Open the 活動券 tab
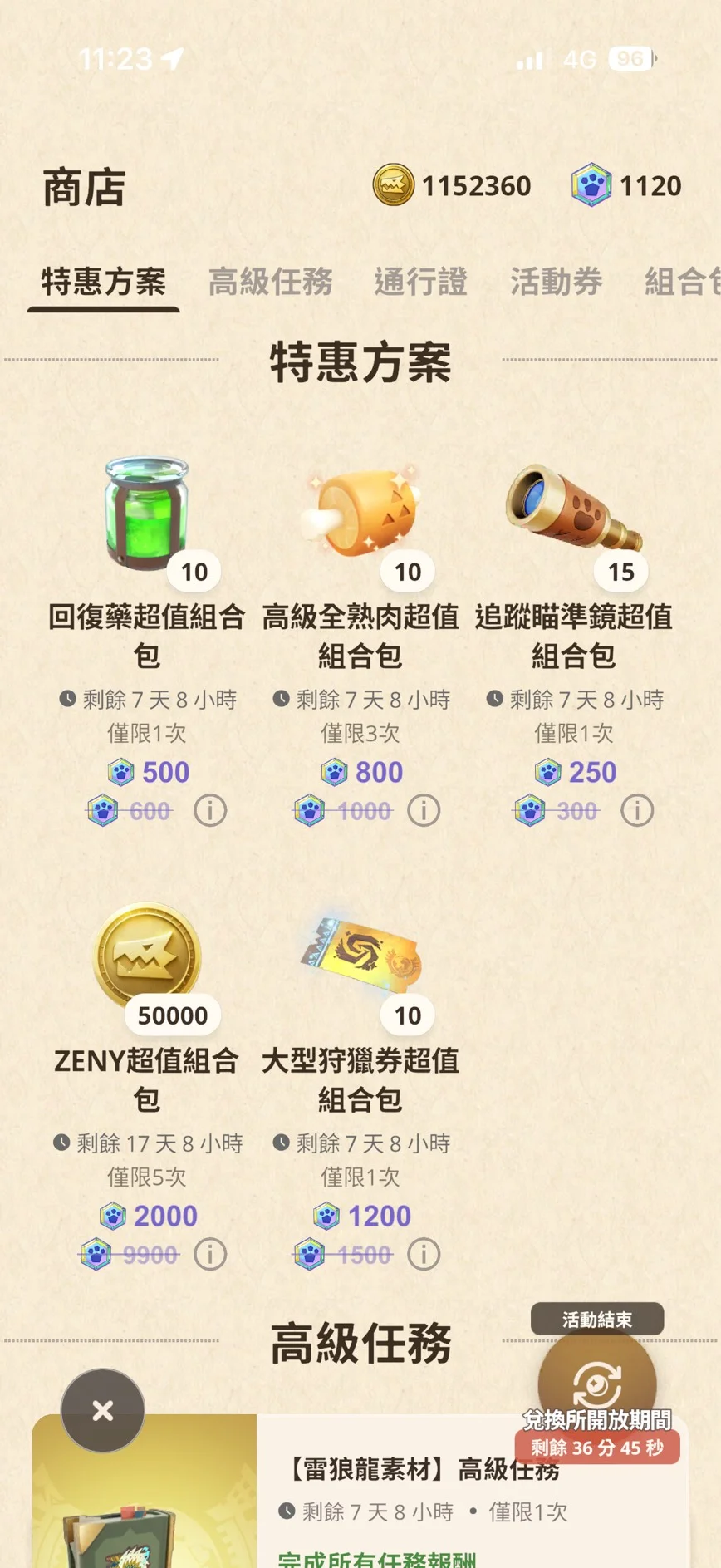The width and height of the screenshot is (721, 1568). [x=555, y=282]
